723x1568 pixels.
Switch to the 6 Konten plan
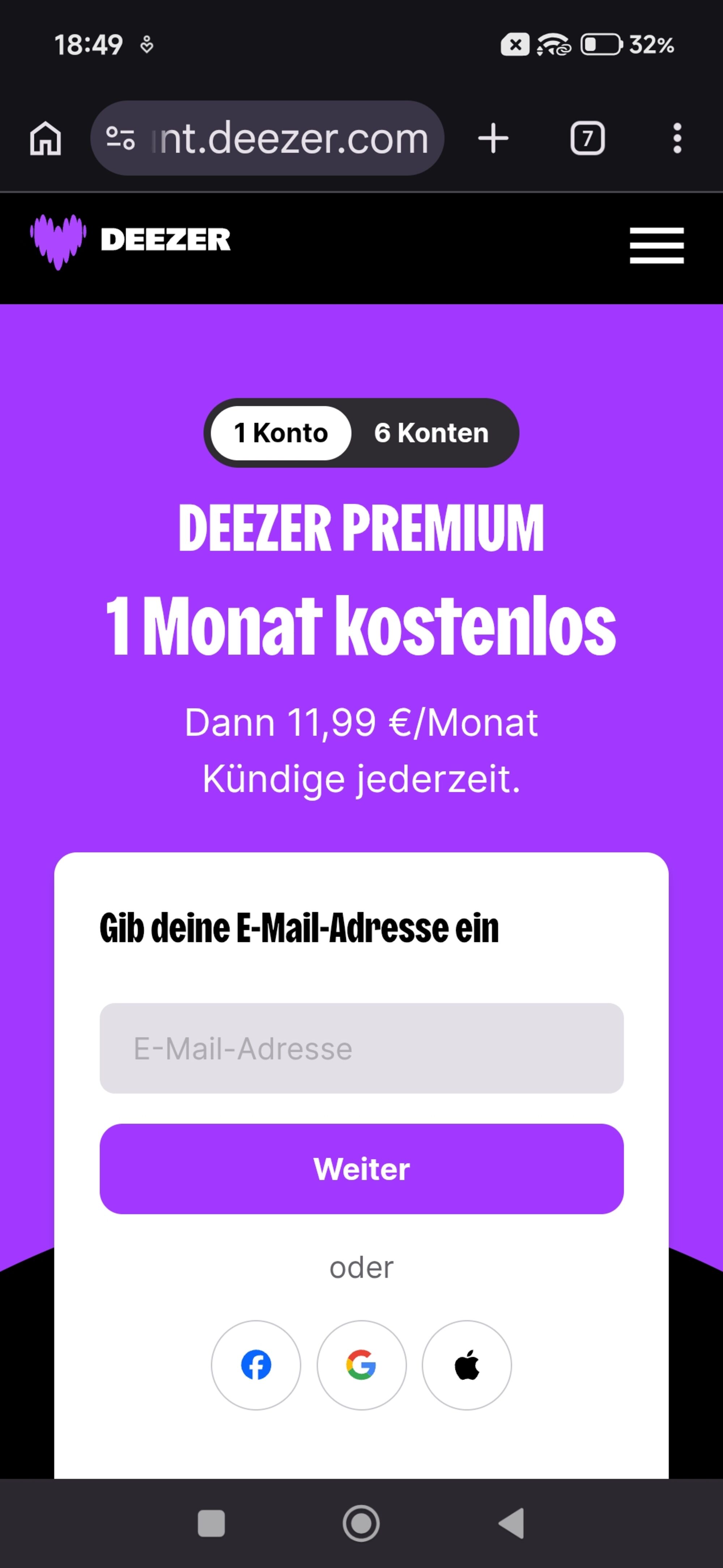431,433
